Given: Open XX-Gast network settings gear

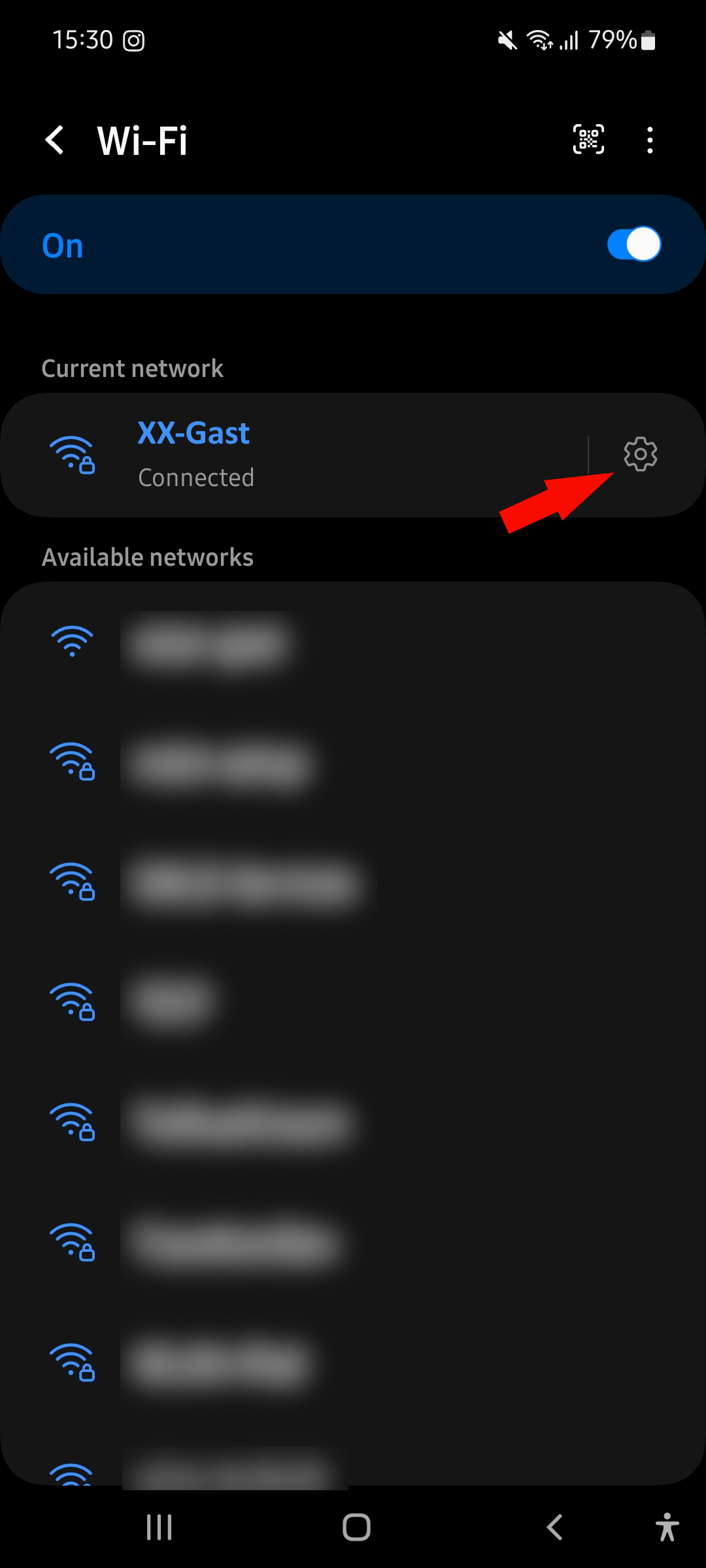Looking at the screenshot, I should pos(640,454).
